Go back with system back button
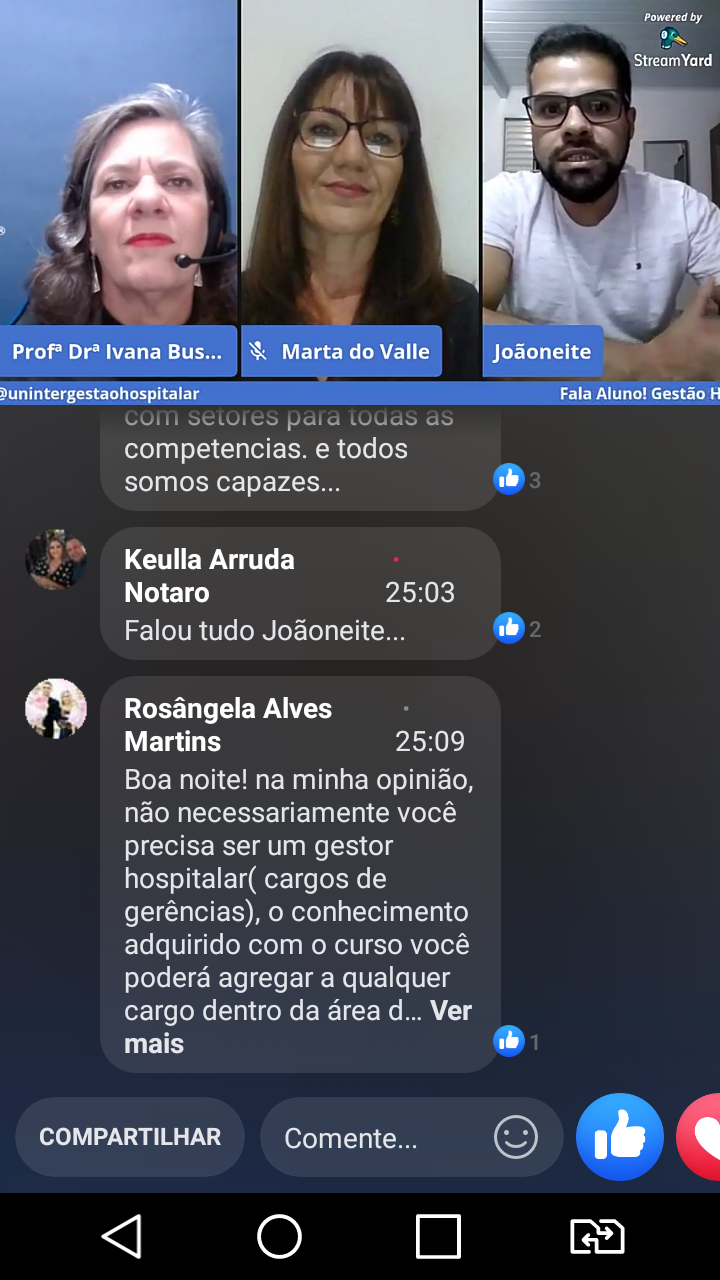This screenshot has height=1280, width=720. tap(122, 1237)
